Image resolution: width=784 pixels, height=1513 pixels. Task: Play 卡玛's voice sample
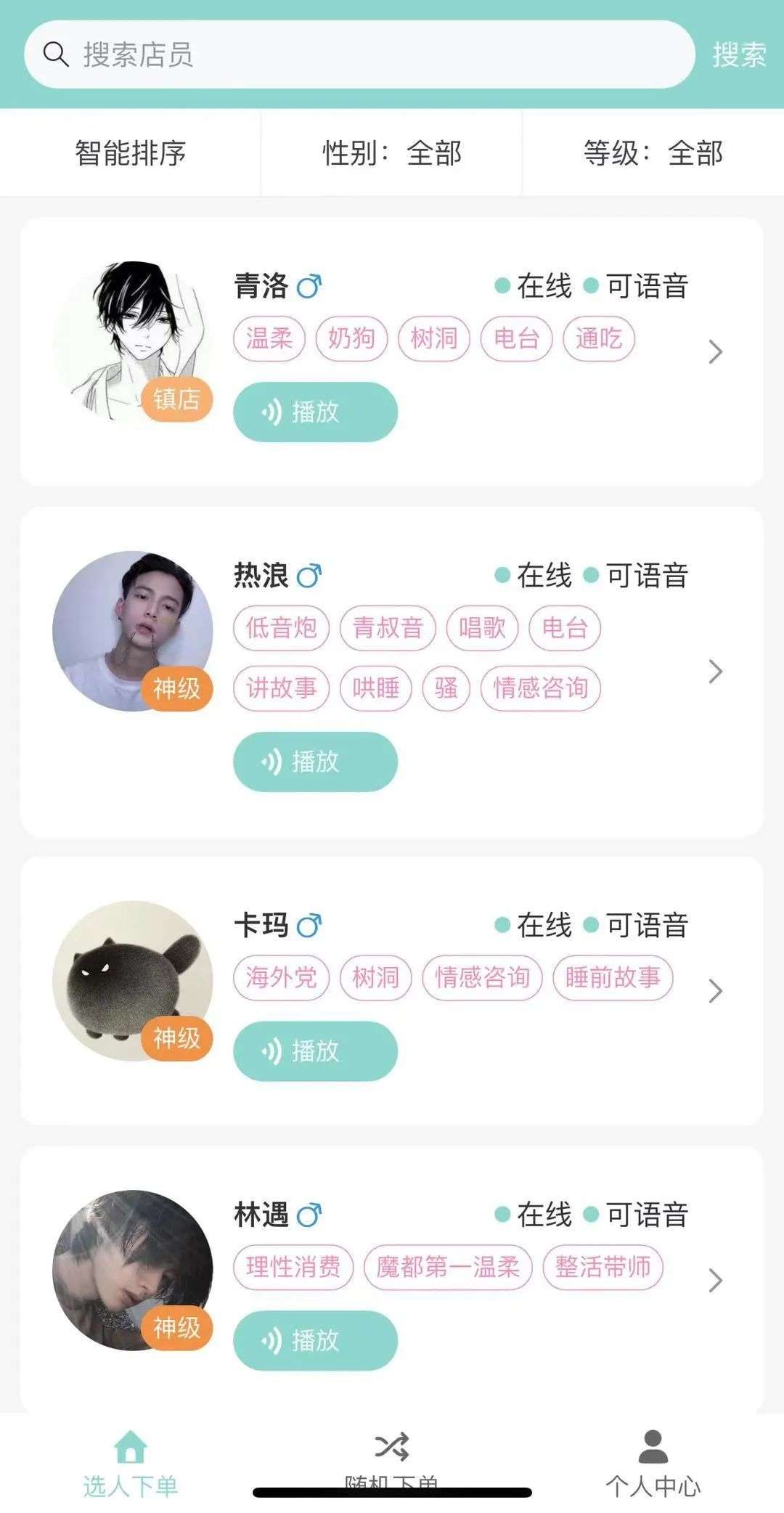click(x=315, y=1051)
